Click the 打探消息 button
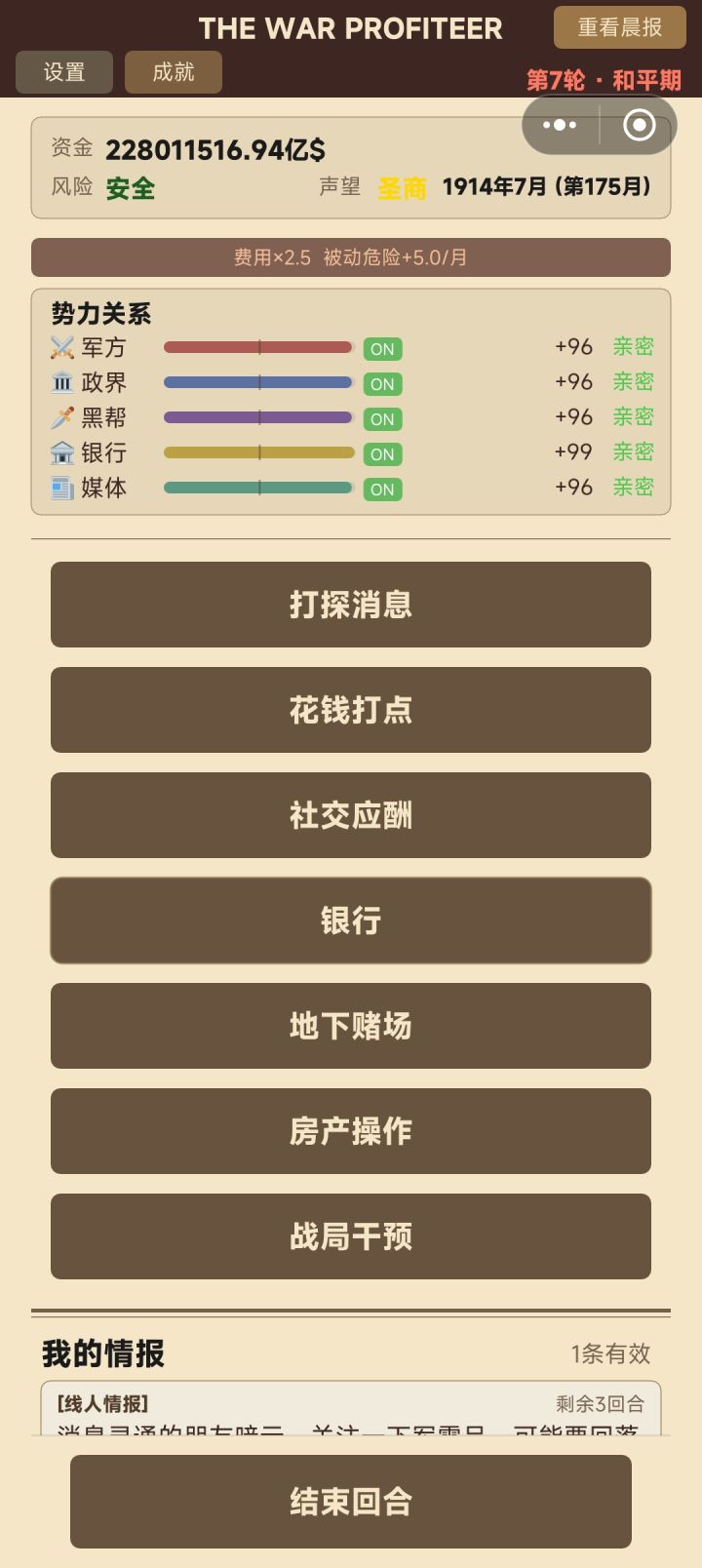The image size is (702, 1568). point(351,605)
